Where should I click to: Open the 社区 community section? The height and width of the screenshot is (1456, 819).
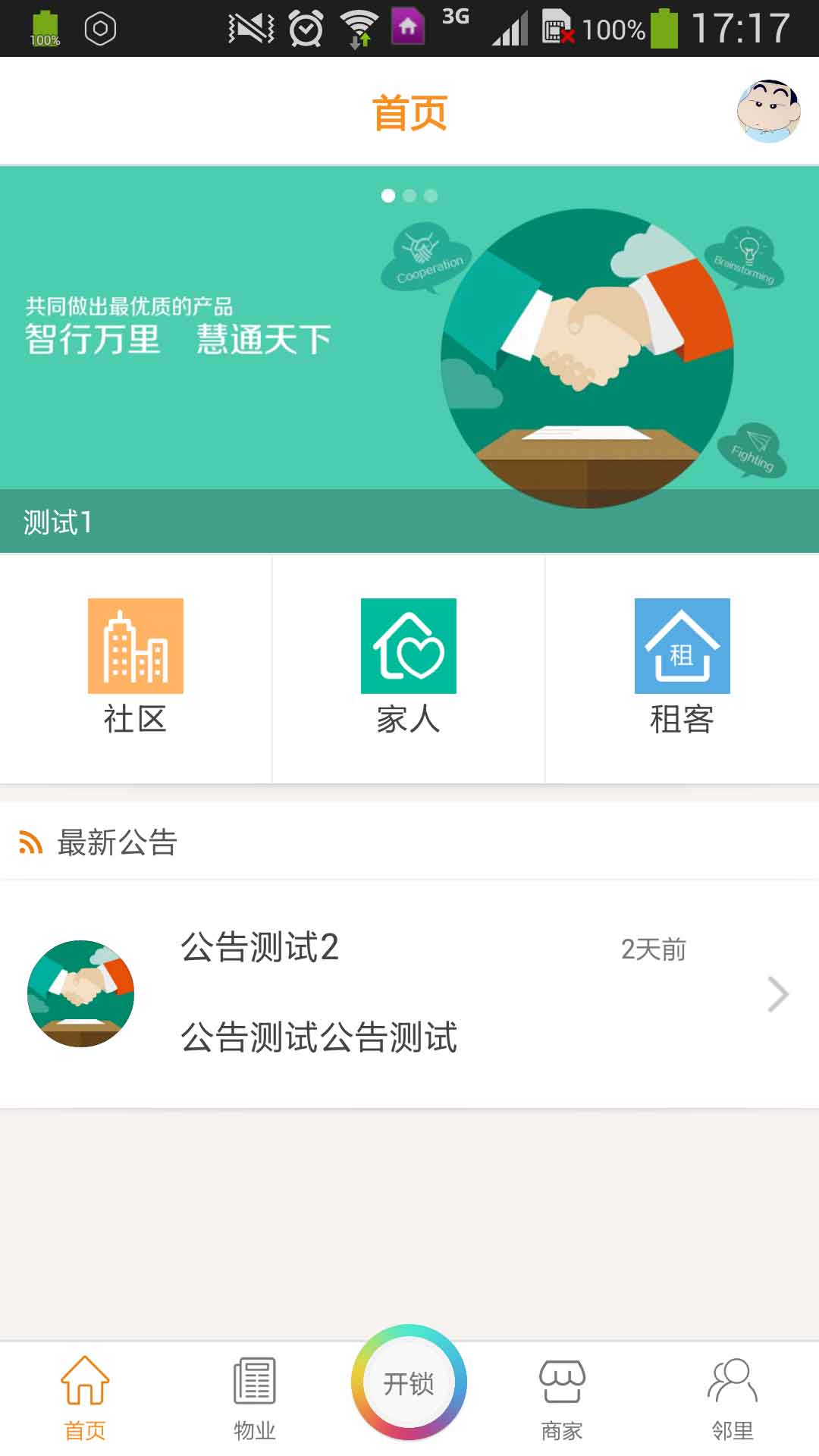[x=136, y=667]
